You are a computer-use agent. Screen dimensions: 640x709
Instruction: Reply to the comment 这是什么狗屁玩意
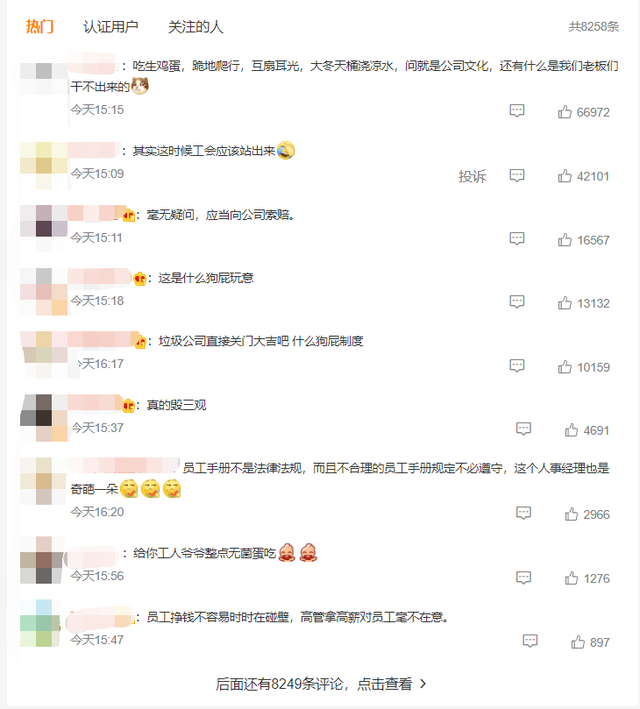tap(517, 302)
